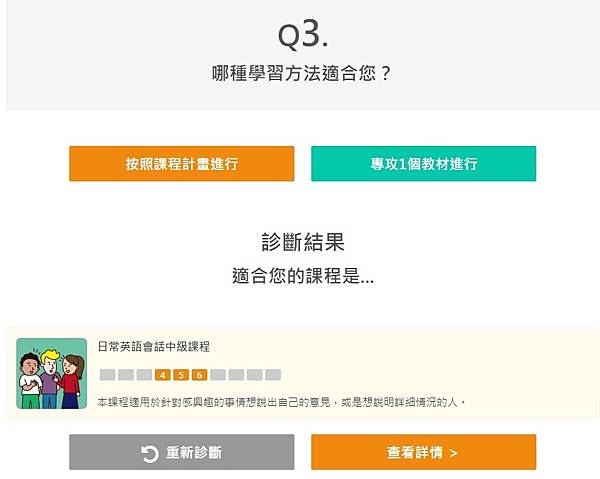Select 專攻1個教材進行 option
Viewport: 600px width, 479px height.
click(x=423, y=164)
